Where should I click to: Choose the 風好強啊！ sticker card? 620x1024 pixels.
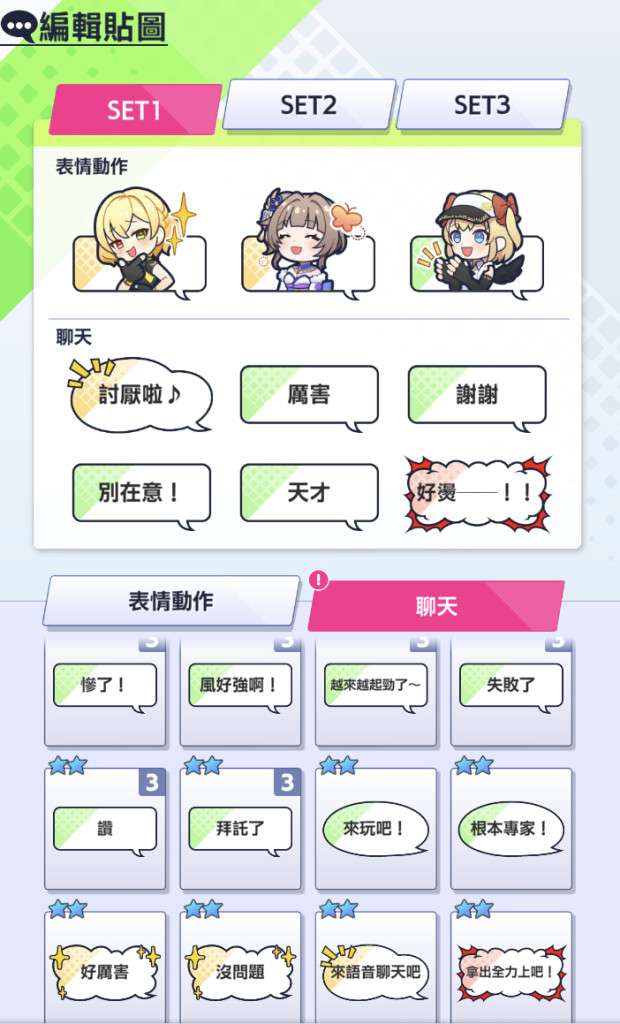[240, 690]
